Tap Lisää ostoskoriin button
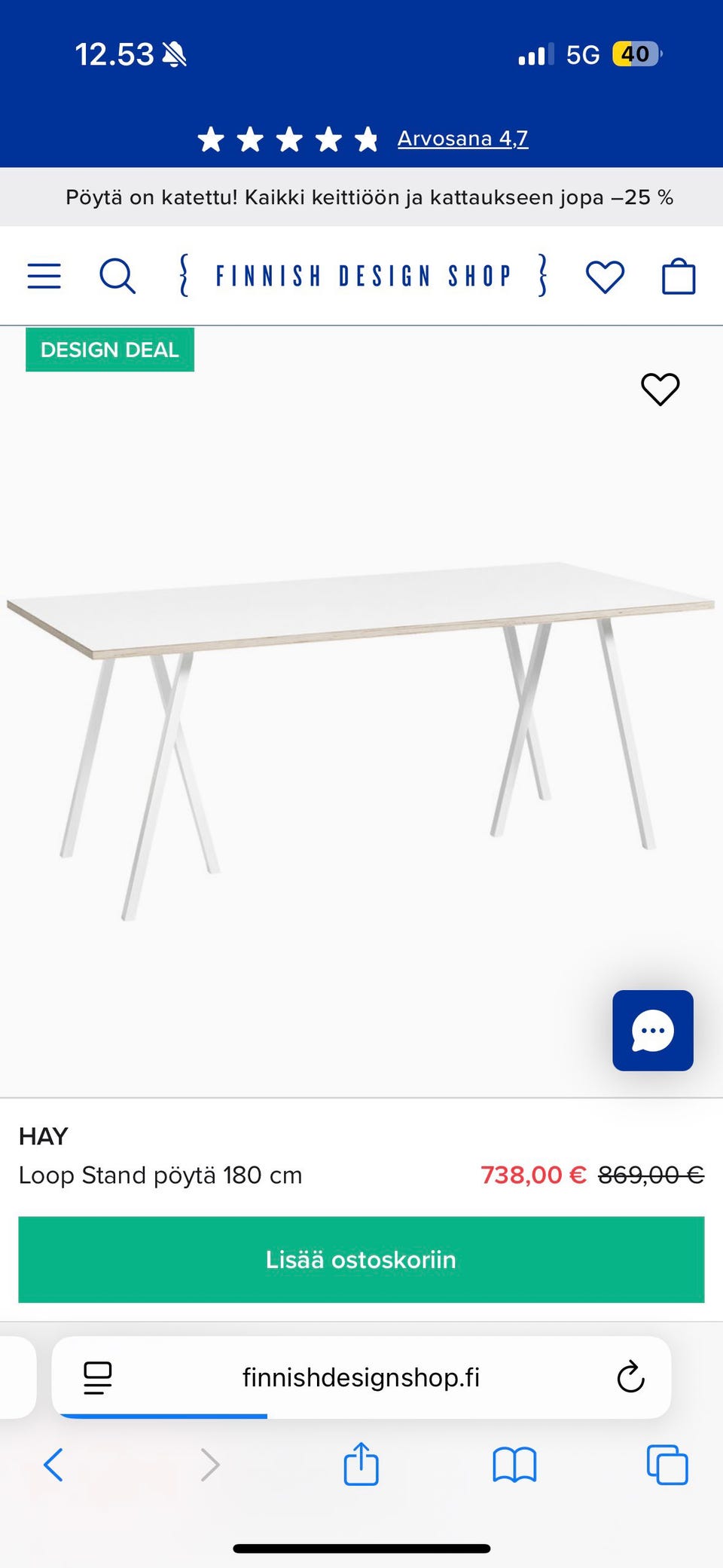 point(361,1259)
